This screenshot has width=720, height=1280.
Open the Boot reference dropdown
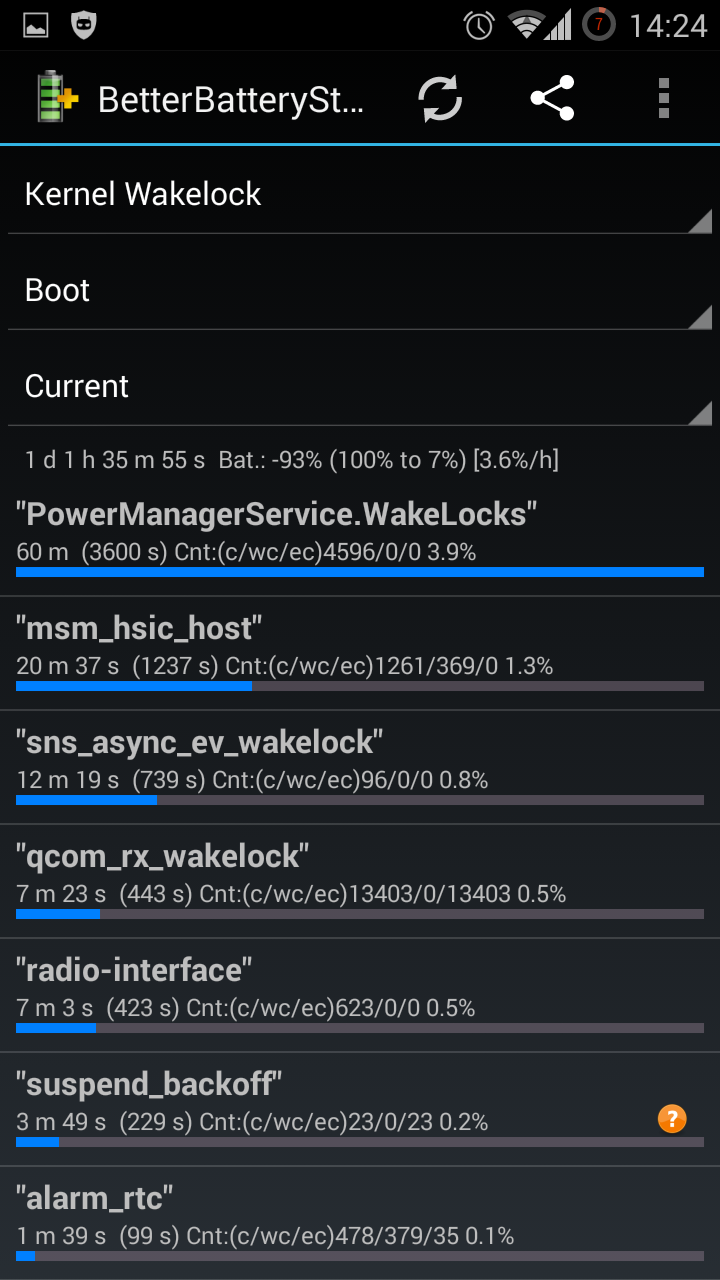pos(360,290)
